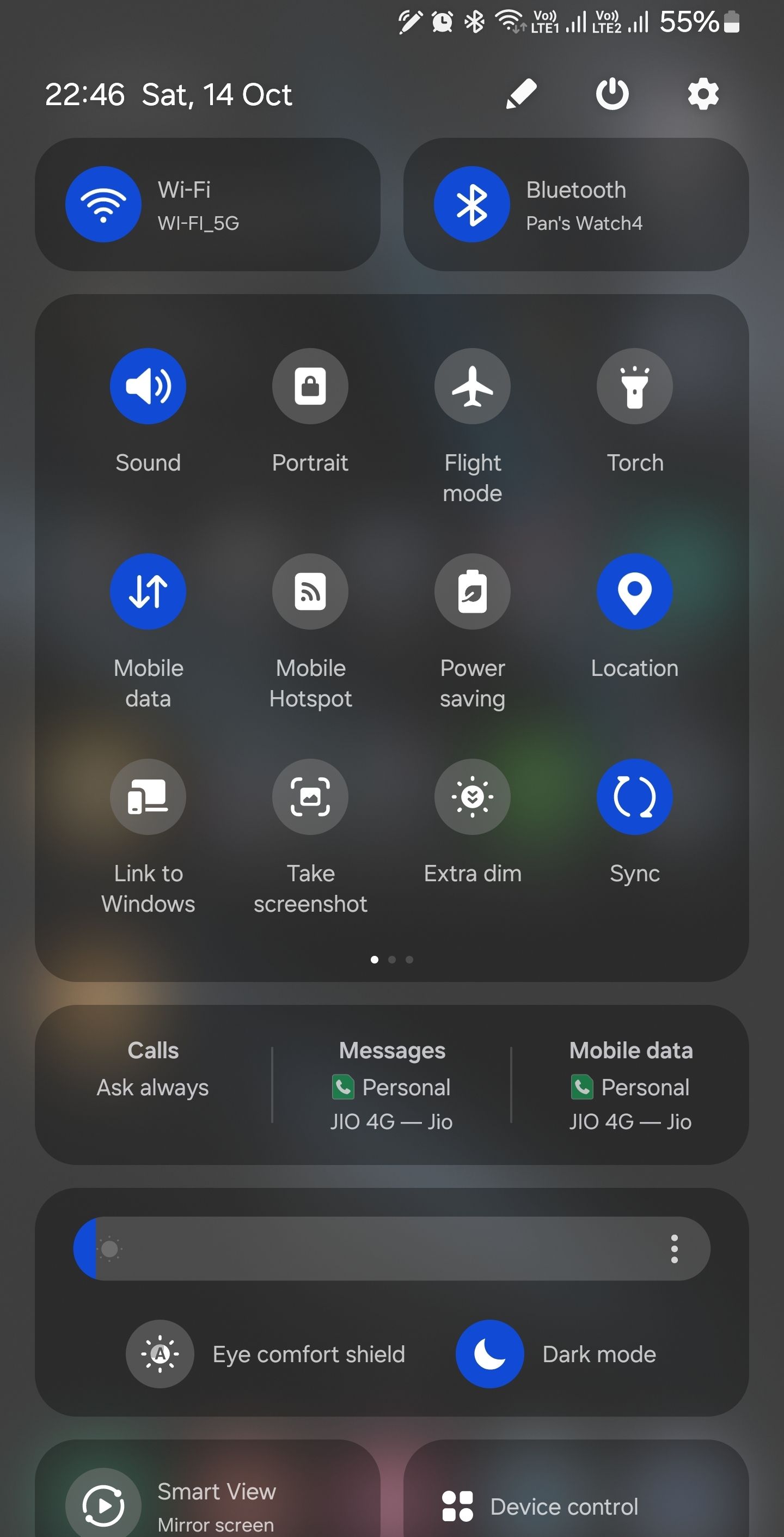Screen dimensions: 784x1537
Task: Open Mobile Hotspot settings tile
Action: pos(310,591)
